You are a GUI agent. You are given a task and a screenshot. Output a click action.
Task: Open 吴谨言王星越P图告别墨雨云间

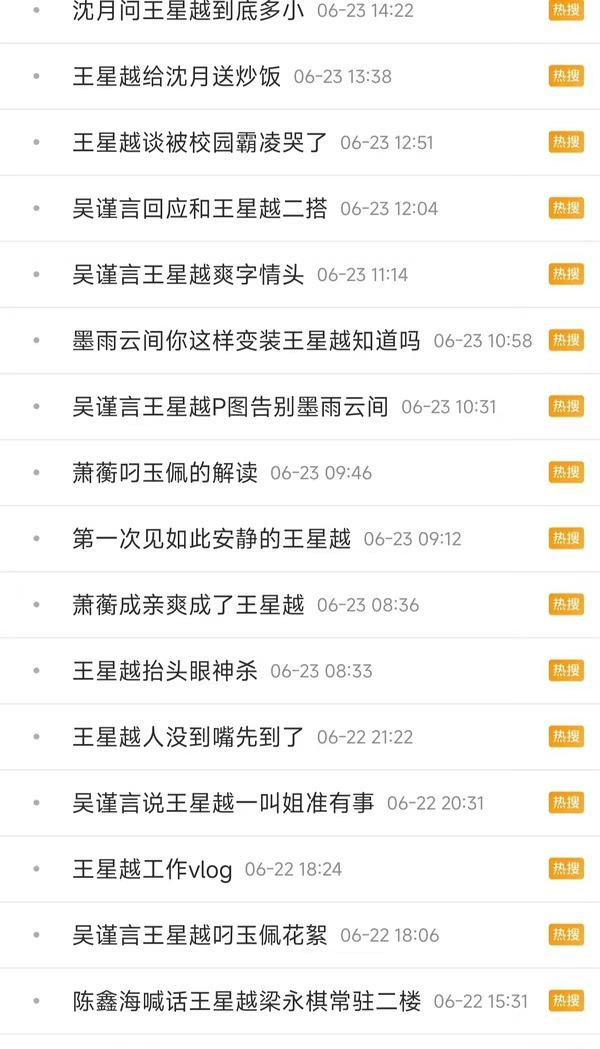point(230,406)
